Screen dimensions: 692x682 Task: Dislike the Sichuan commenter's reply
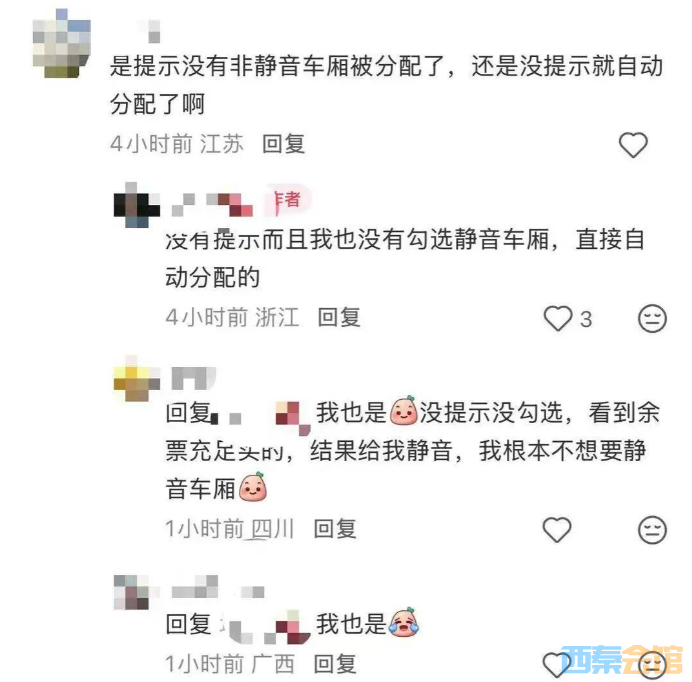[652, 529]
